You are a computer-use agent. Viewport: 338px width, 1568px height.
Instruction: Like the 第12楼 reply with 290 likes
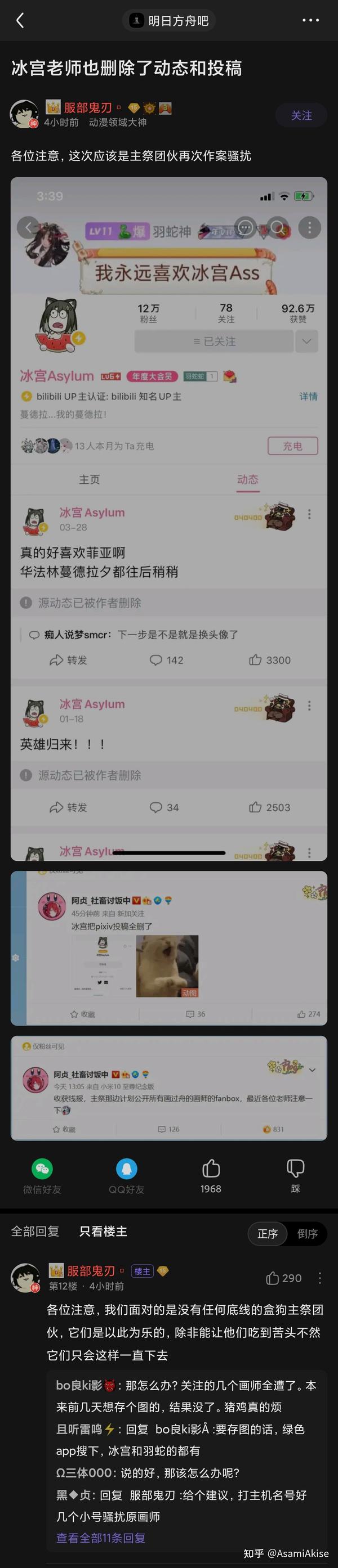[x=283, y=1278]
